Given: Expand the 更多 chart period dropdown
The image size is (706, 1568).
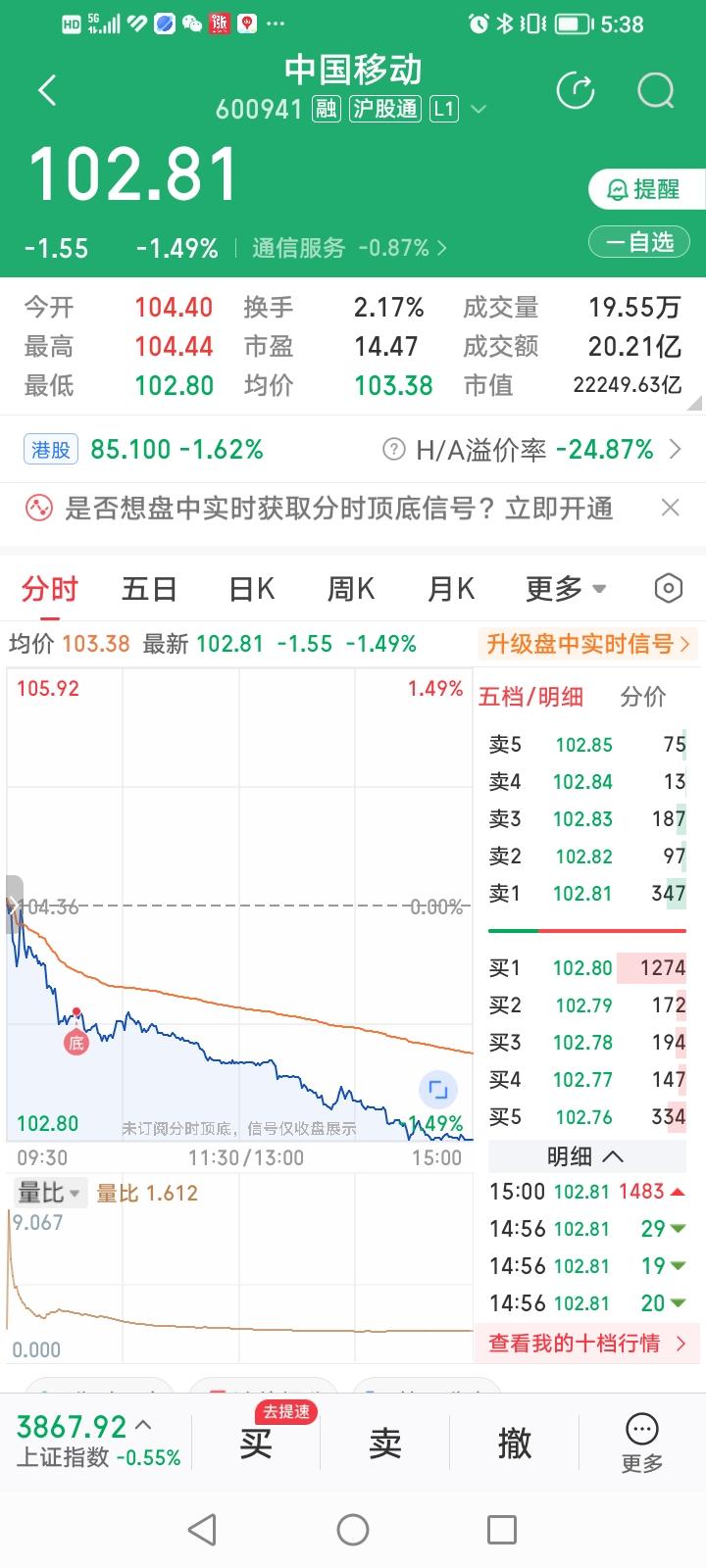Looking at the screenshot, I should click(x=566, y=588).
